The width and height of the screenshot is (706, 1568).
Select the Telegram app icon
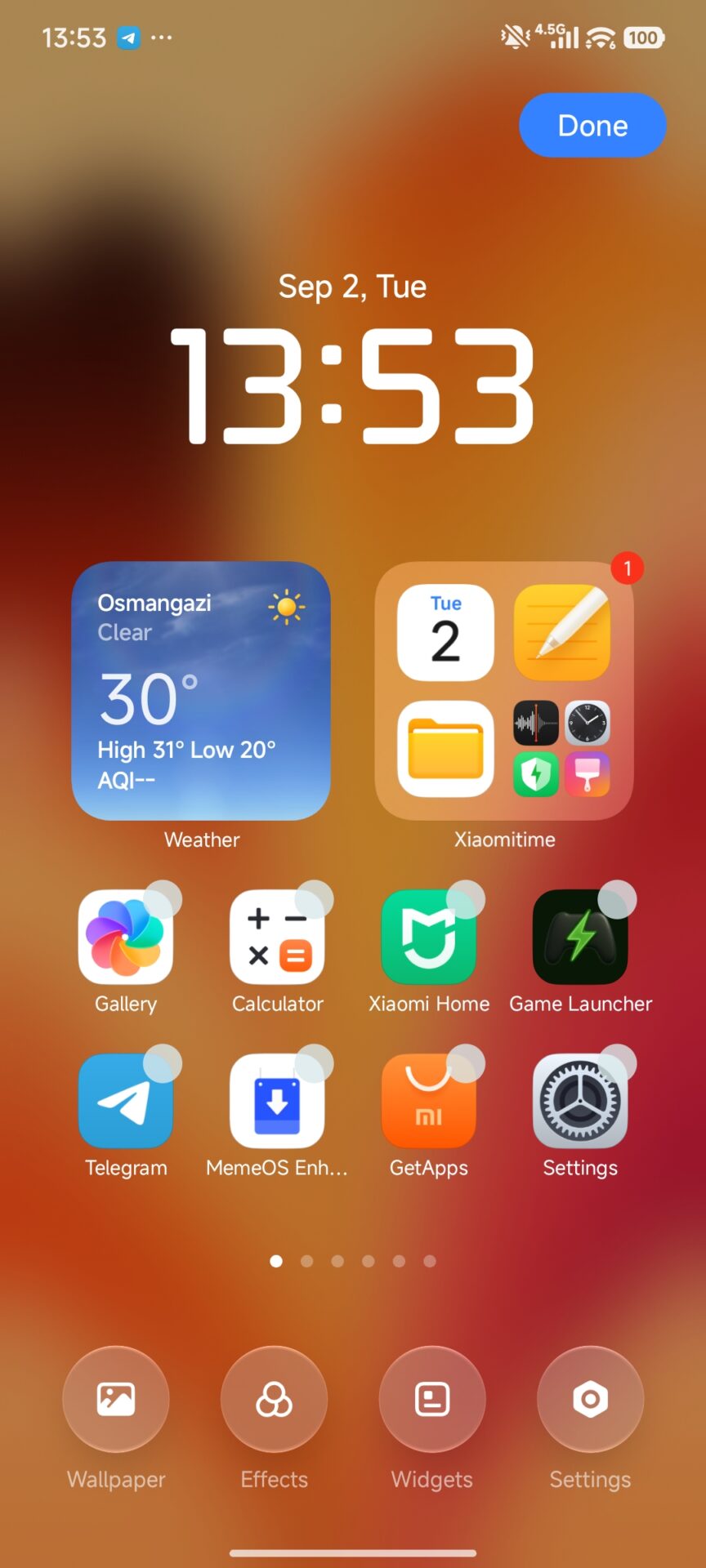[125, 1101]
